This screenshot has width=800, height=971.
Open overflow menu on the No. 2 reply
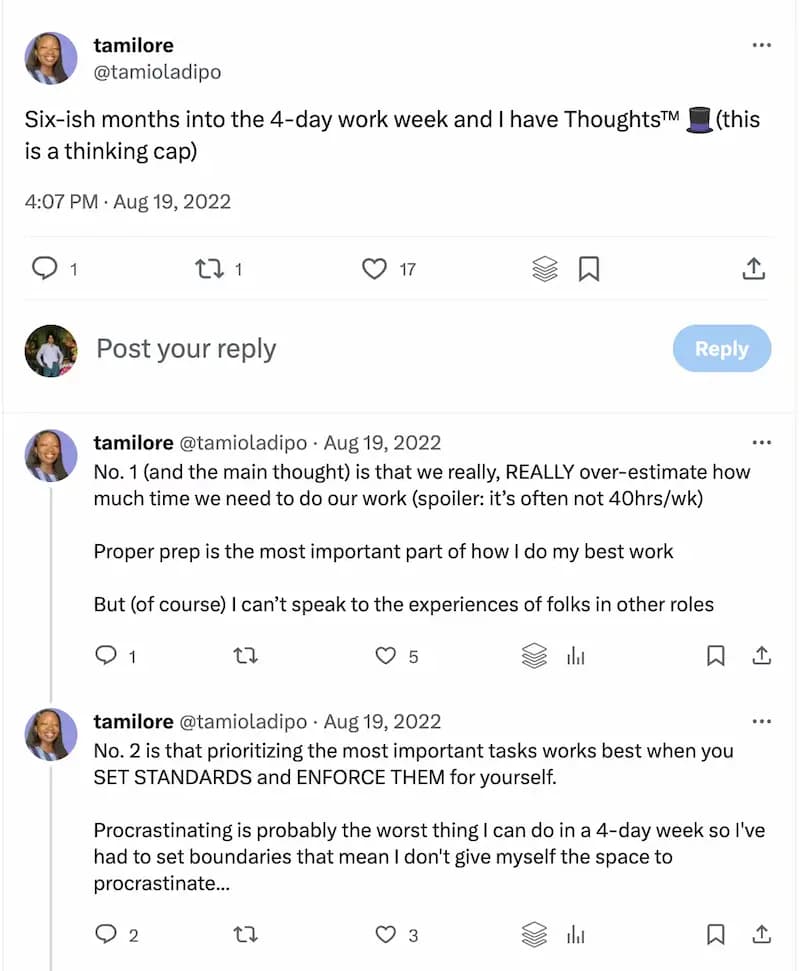pyautogui.click(x=761, y=721)
